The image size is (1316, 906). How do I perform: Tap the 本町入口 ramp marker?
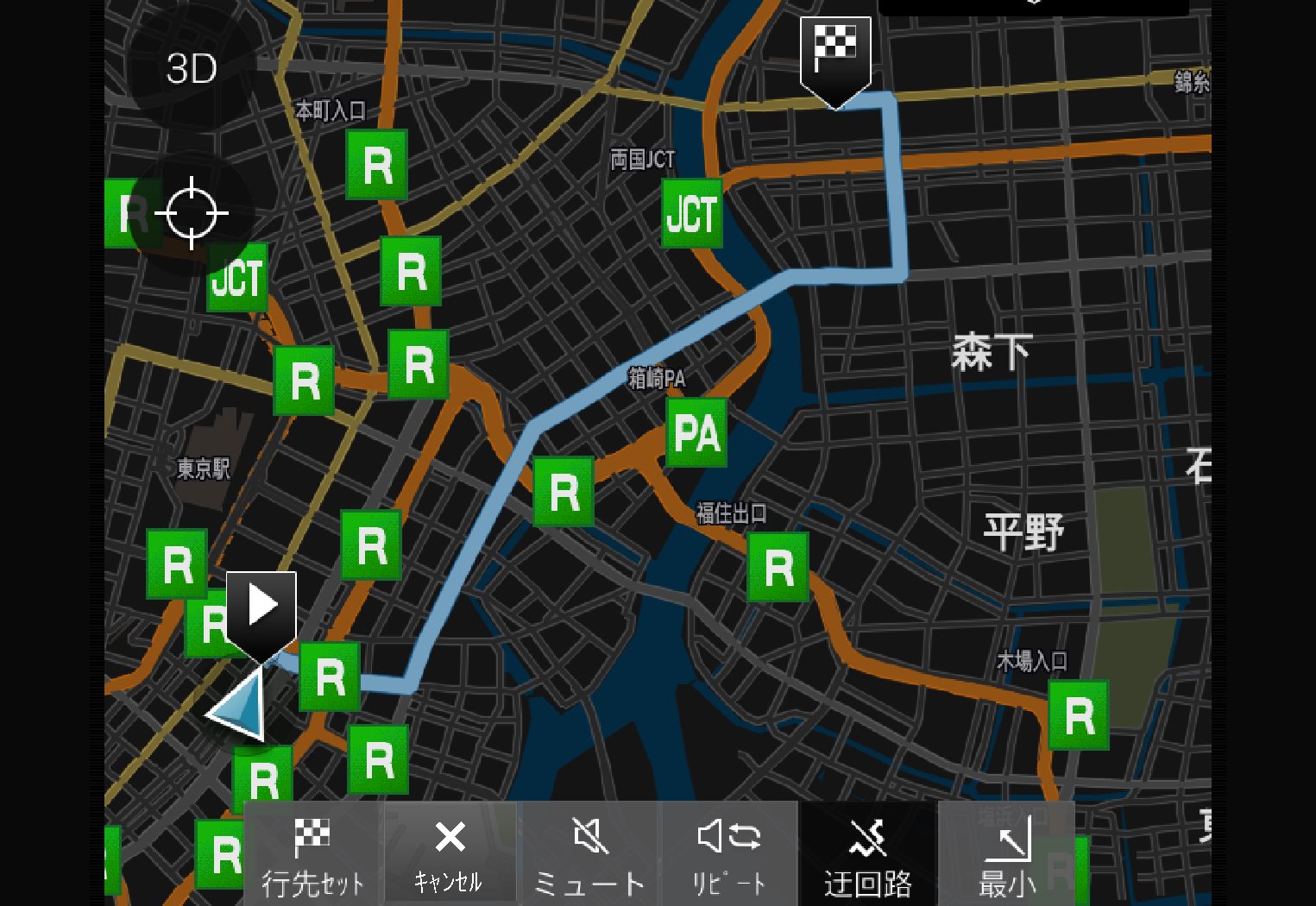[x=377, y=164]
